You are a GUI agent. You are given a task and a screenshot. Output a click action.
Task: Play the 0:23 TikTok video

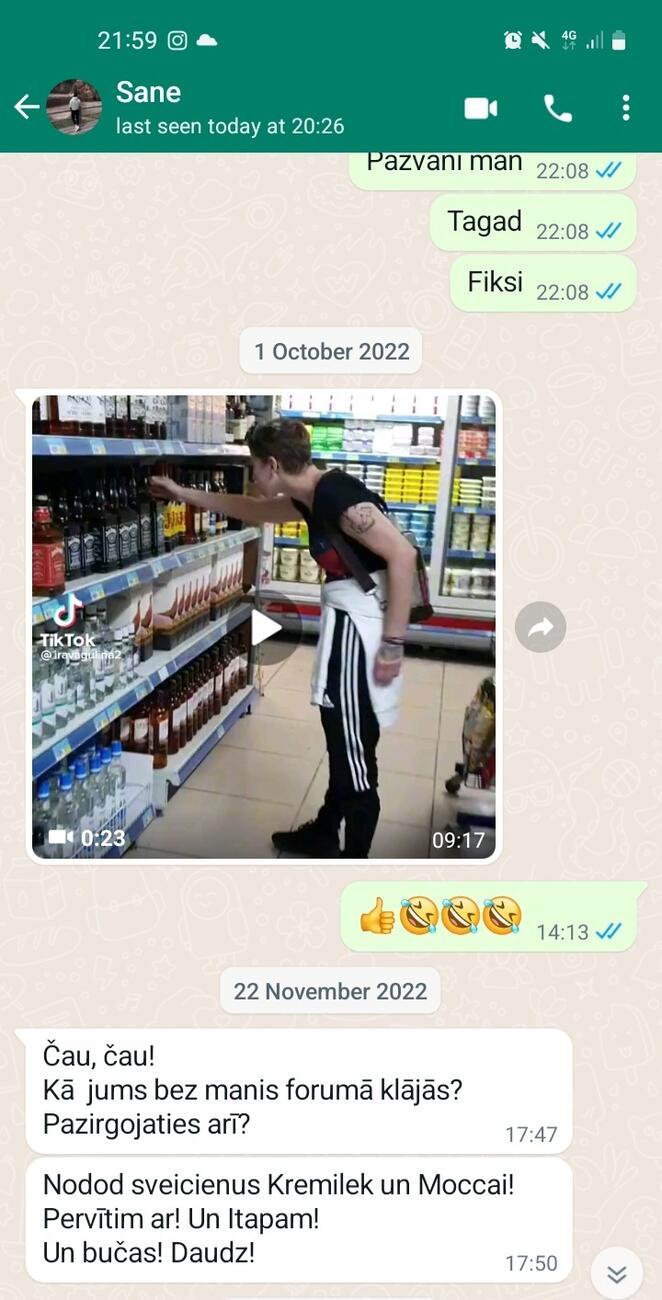click(265, 628)
